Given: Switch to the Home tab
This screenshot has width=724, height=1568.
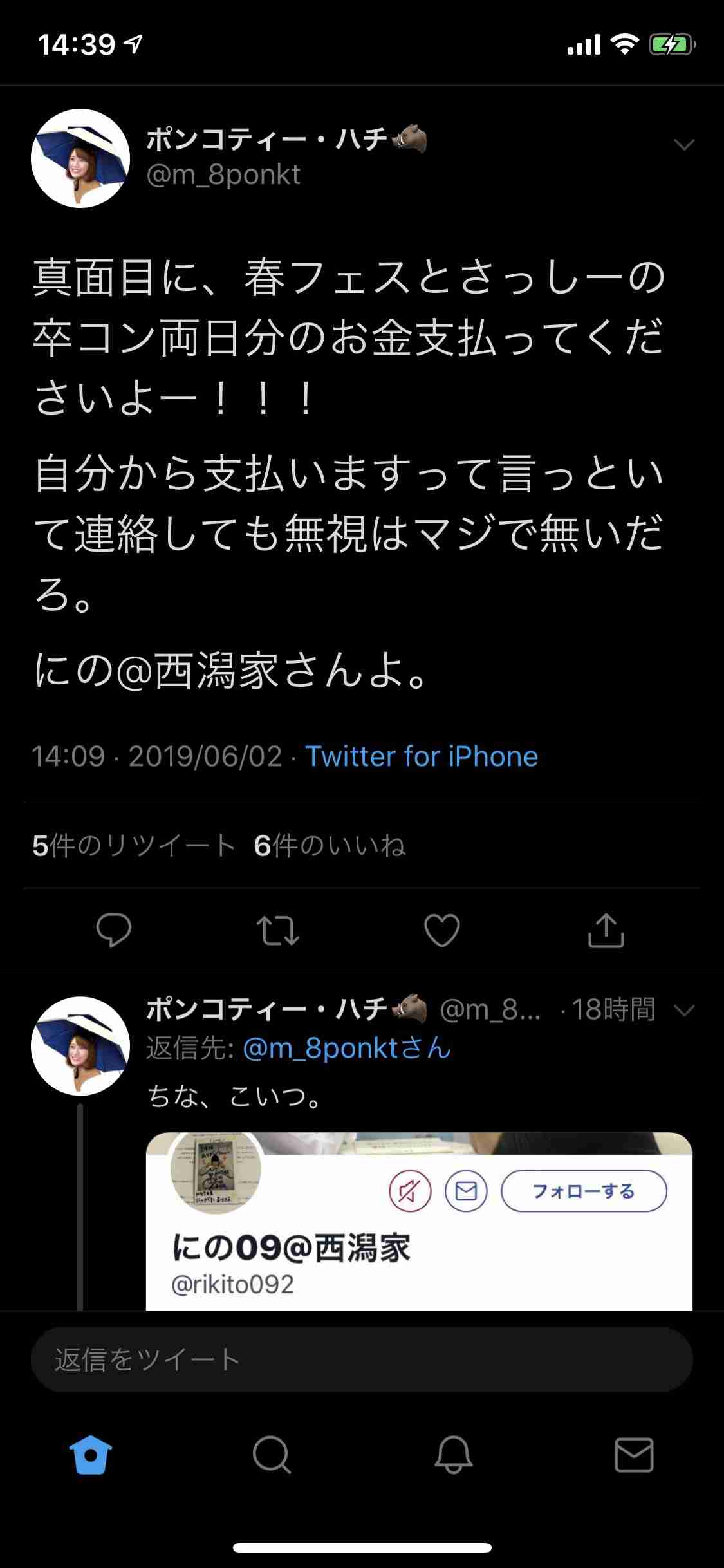Looking at the screenshot, I should (91, 1455).
